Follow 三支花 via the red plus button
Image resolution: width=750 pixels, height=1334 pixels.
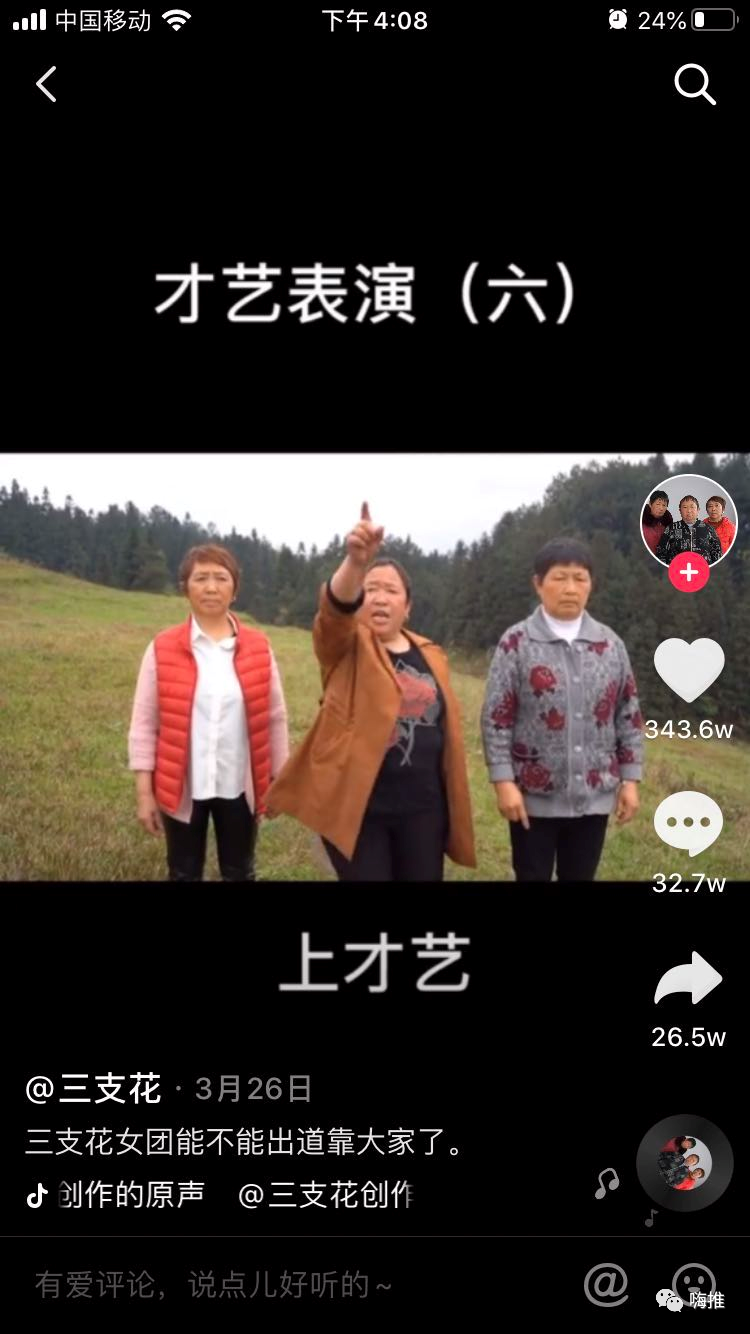pos(688,573)
